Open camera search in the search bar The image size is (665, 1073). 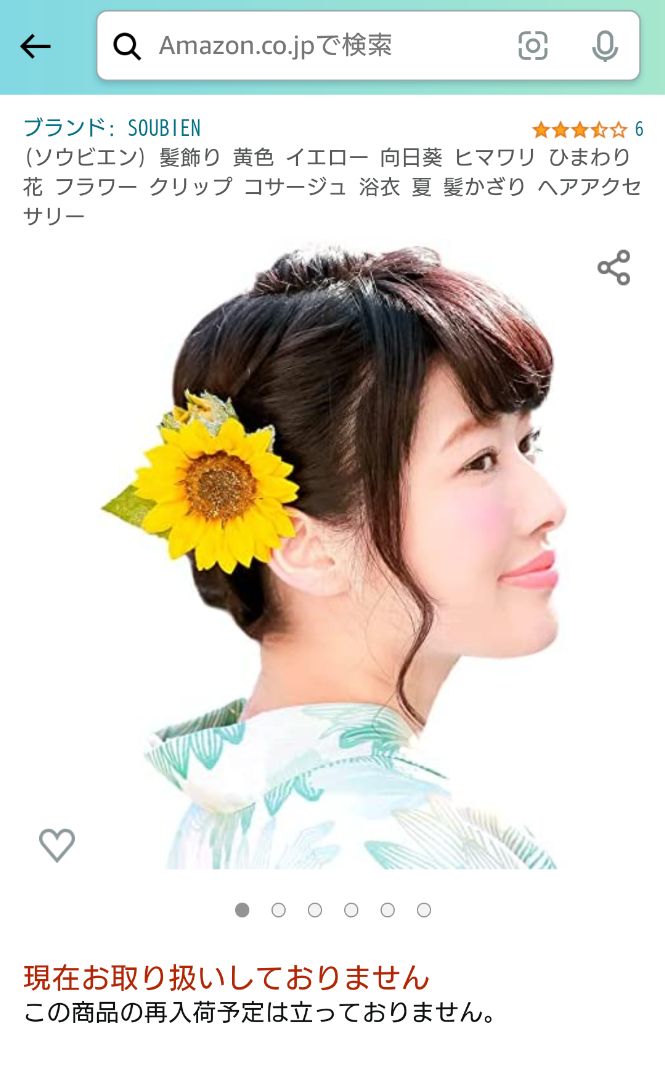click(x=533, y=46)
